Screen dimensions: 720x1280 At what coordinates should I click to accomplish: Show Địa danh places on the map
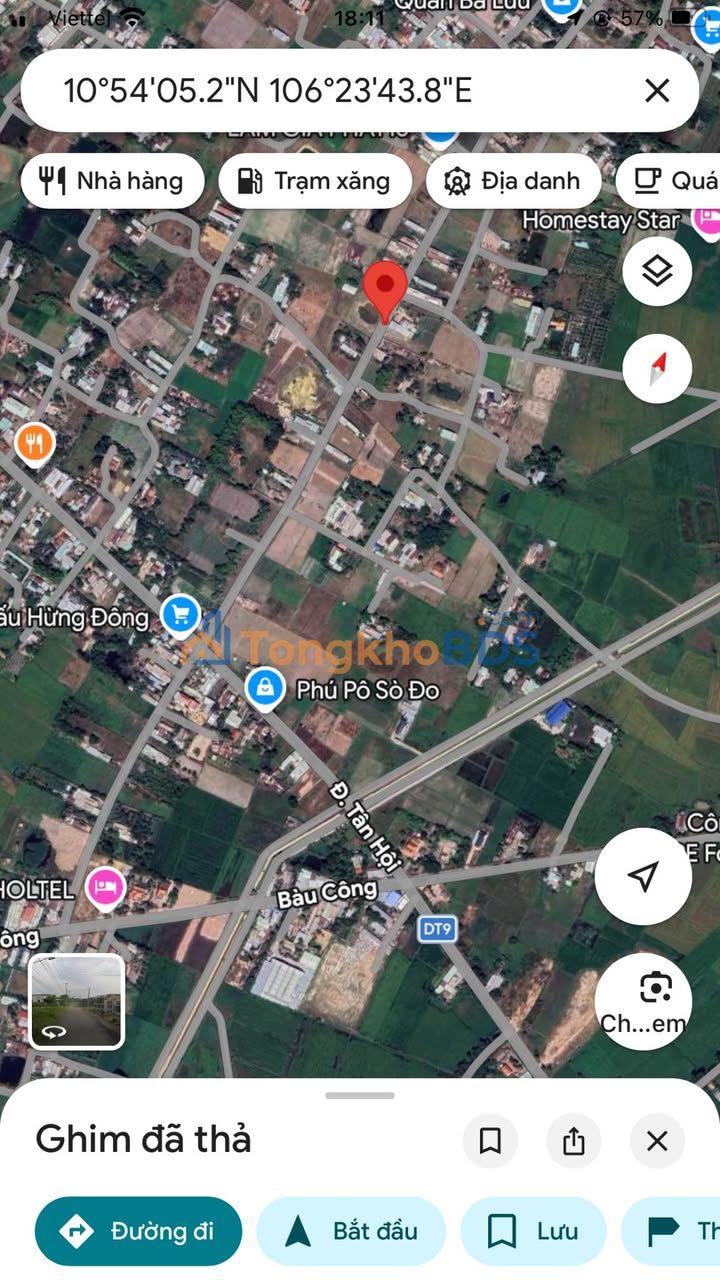513,181
